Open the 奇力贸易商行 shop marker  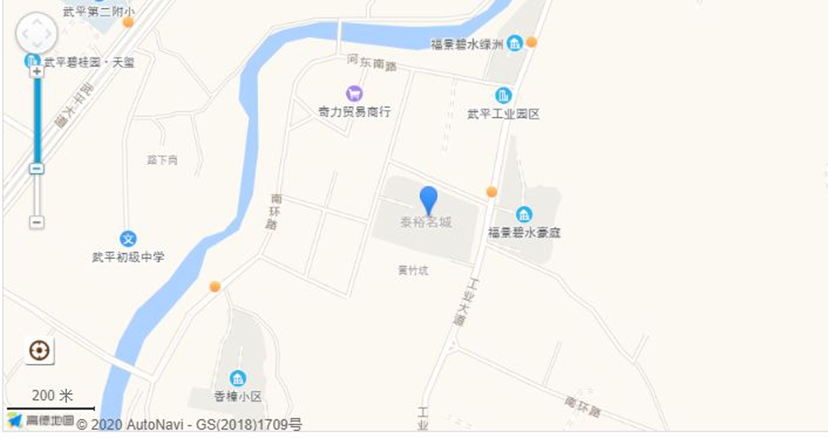click(353, 94)
